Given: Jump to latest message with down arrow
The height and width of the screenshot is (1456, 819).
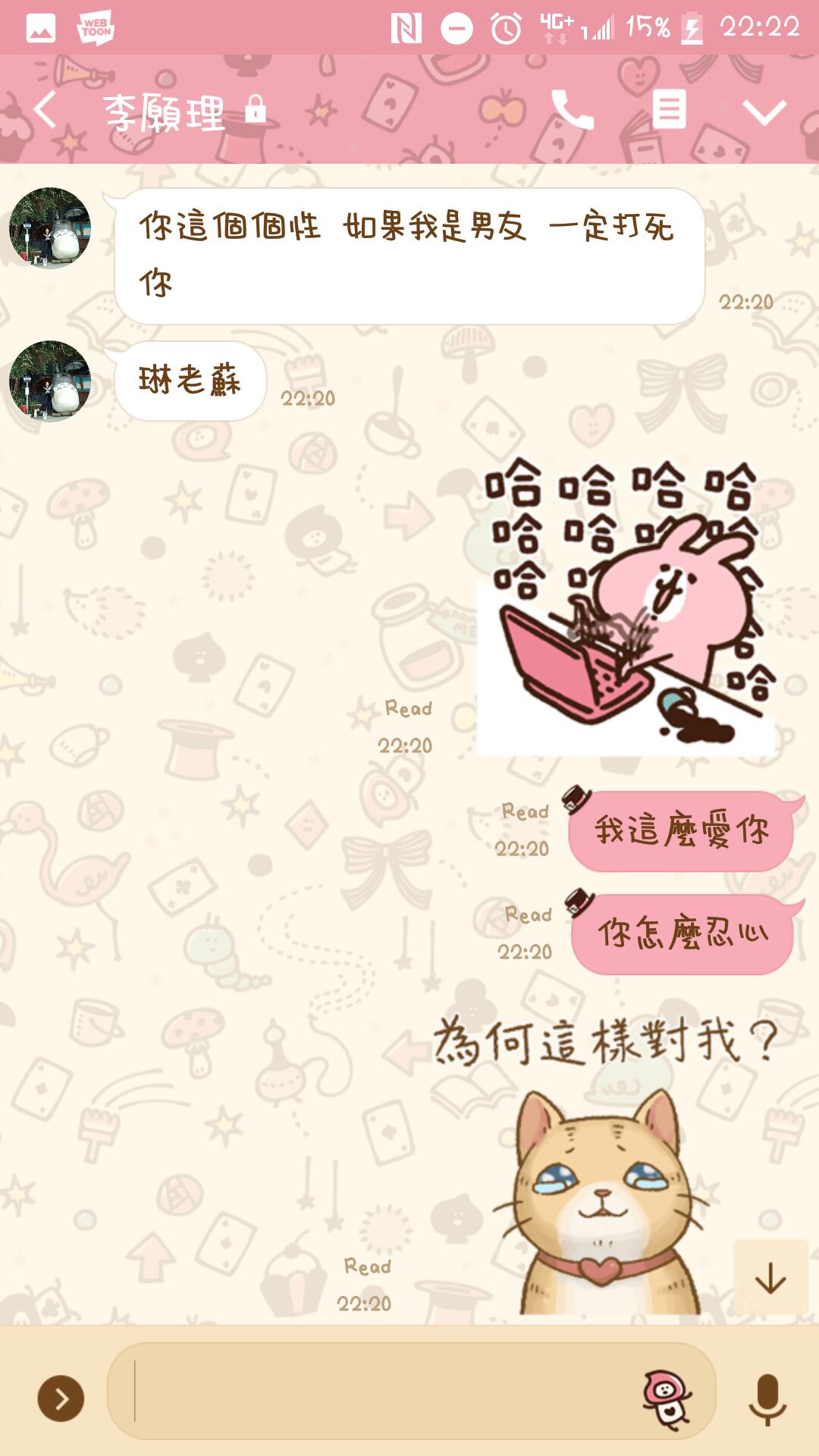Looking at the screenshot, I should click(x=770, y=1278).
